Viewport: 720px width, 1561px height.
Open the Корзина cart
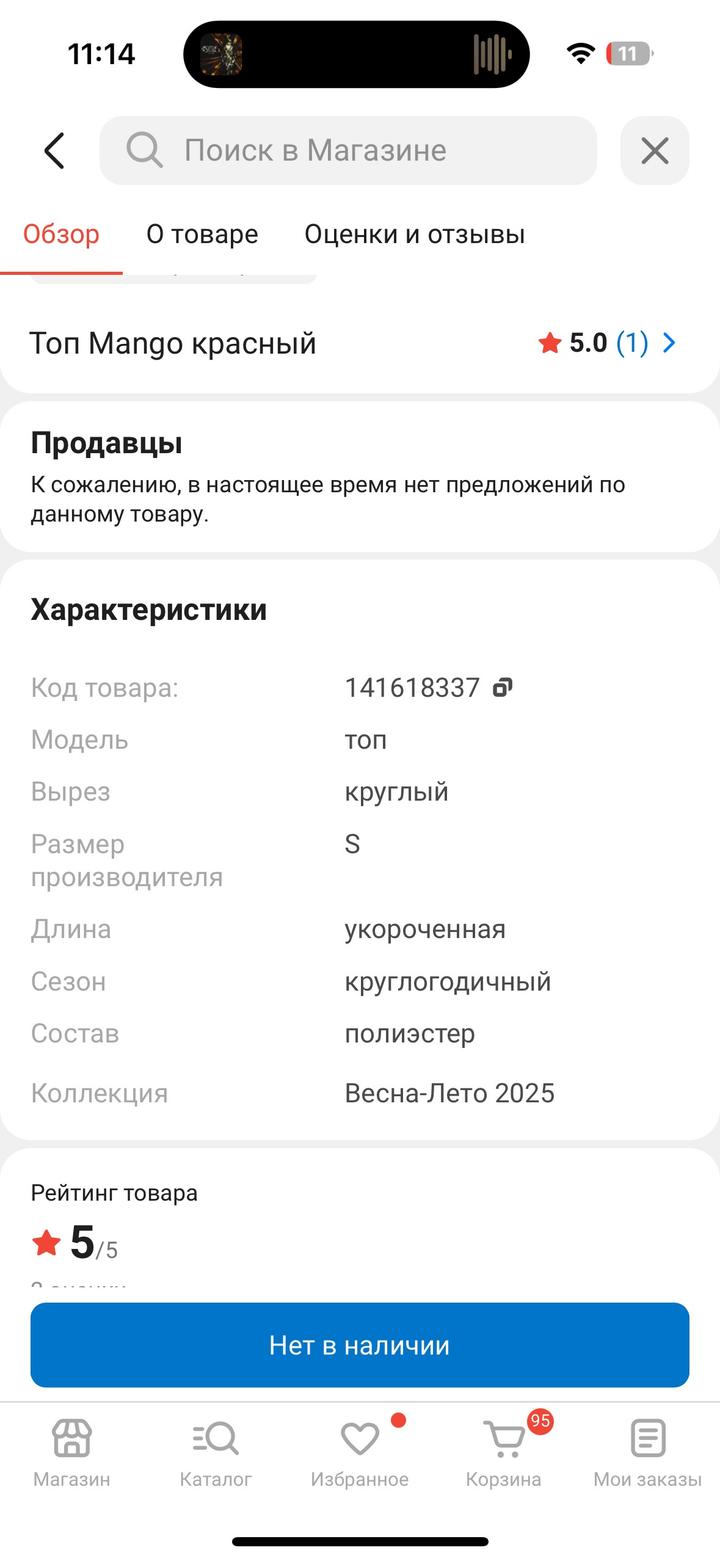tap(503, 1453)
